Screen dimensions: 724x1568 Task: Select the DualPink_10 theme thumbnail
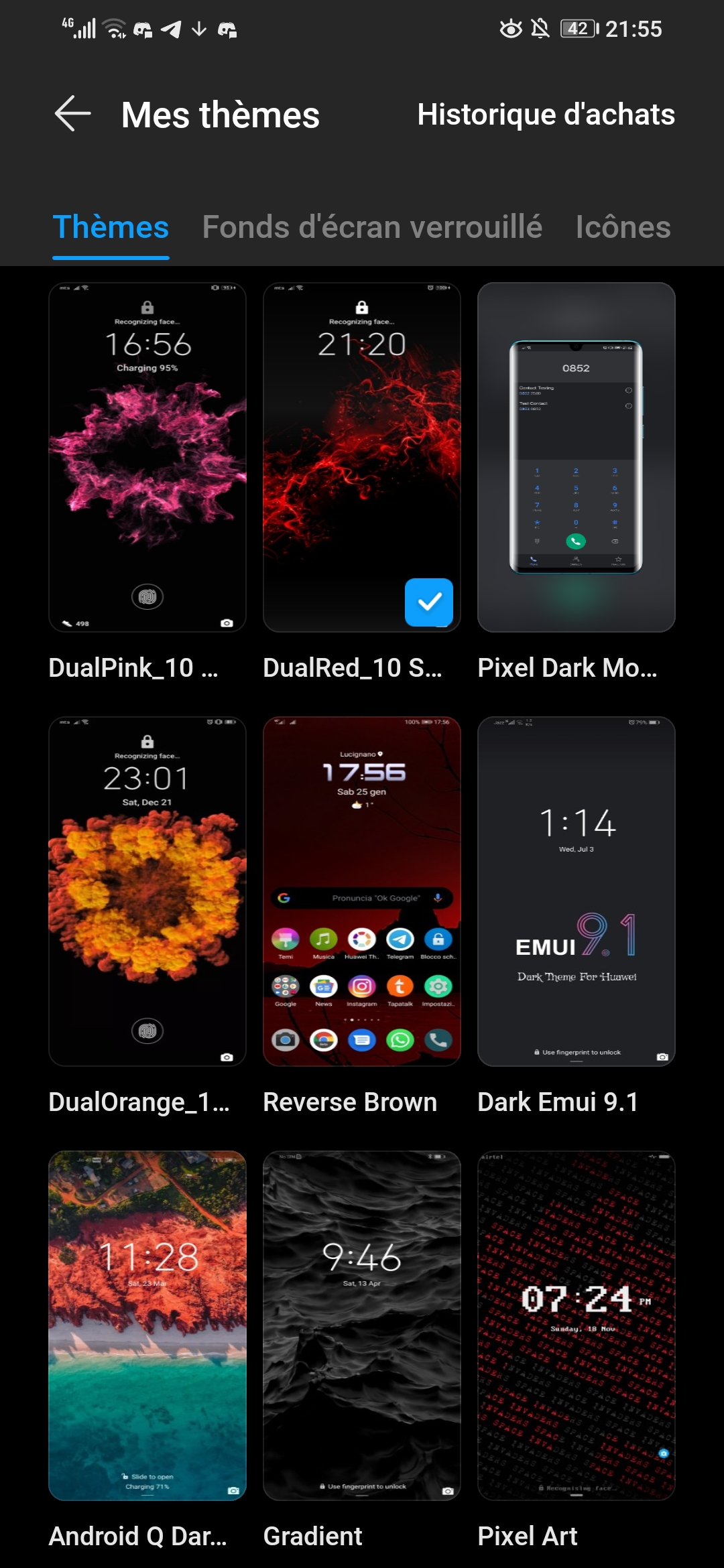pos(147,458)
